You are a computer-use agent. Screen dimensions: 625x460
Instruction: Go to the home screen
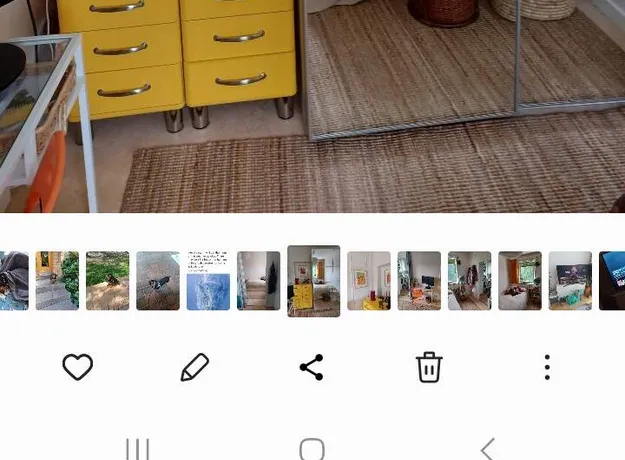[312, 448]
